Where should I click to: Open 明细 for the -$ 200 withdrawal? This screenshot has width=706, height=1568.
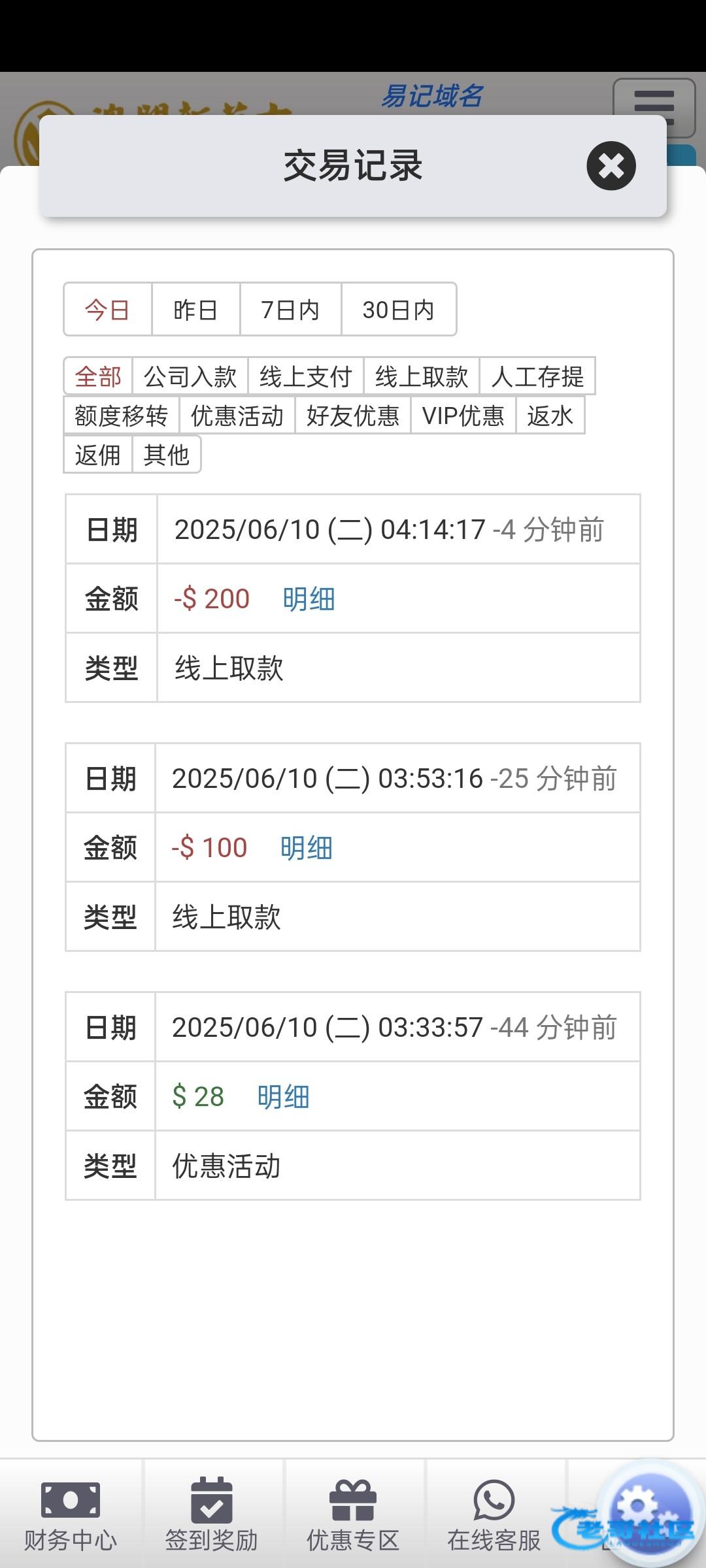[x=309, y=599]
